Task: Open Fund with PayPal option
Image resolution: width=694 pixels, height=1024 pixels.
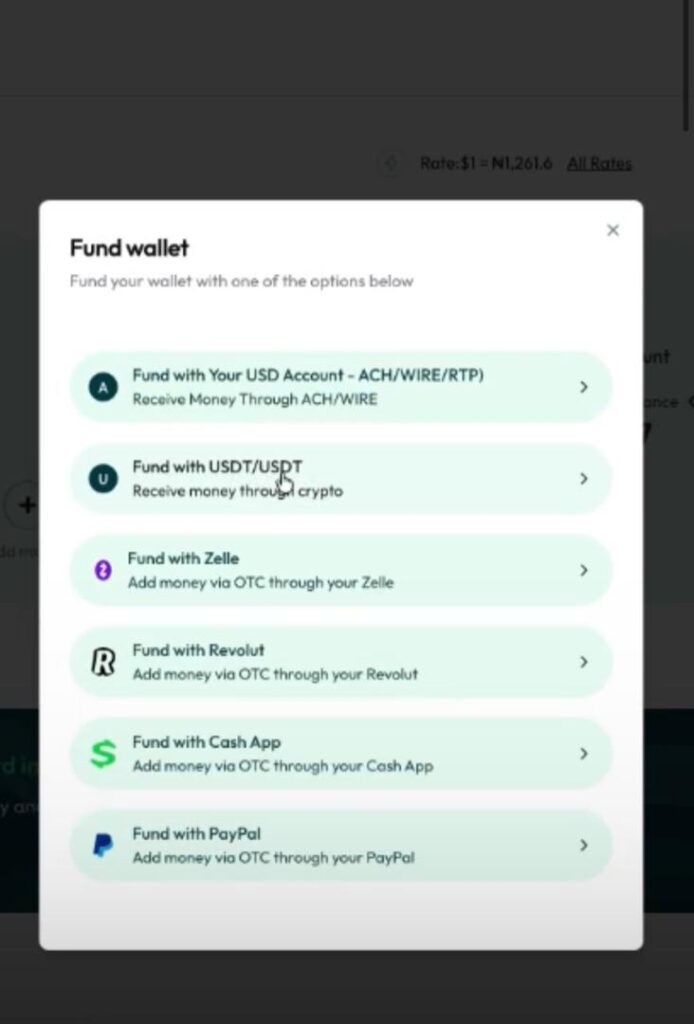Action: point(340,845)
